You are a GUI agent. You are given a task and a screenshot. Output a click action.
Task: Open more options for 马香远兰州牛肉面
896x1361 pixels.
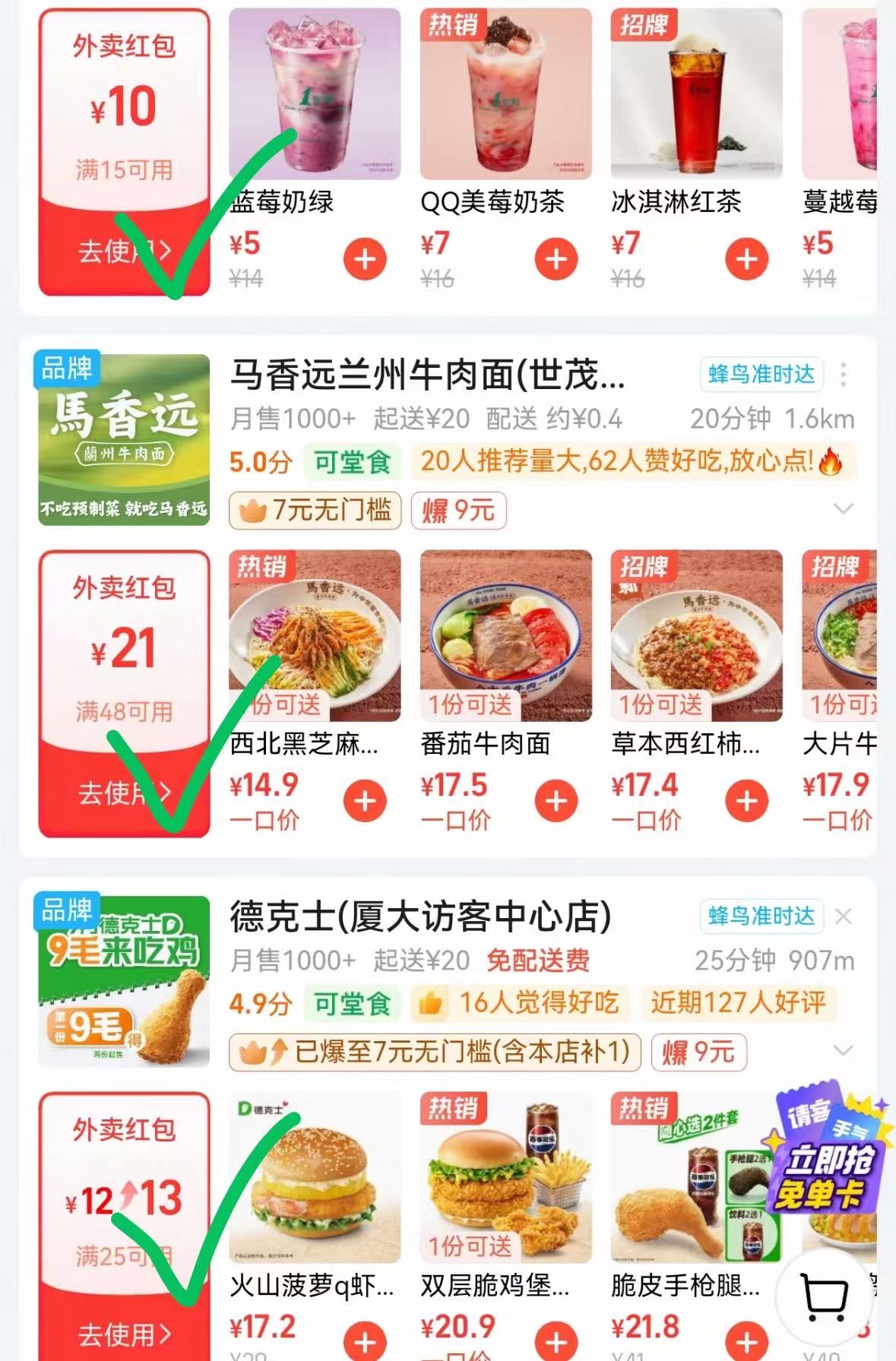pos(842,374)
